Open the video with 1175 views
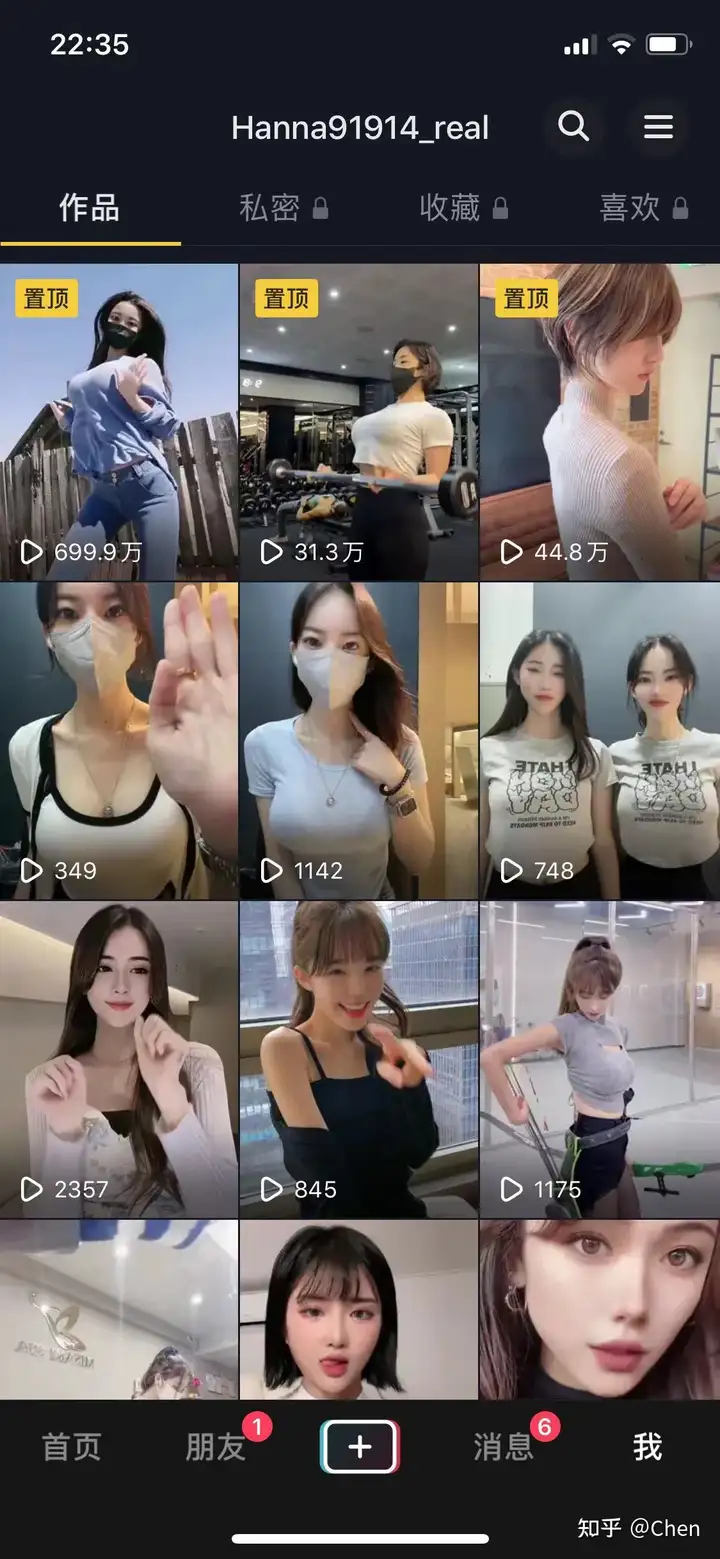720x1559 pixels. click(599, 1059)
